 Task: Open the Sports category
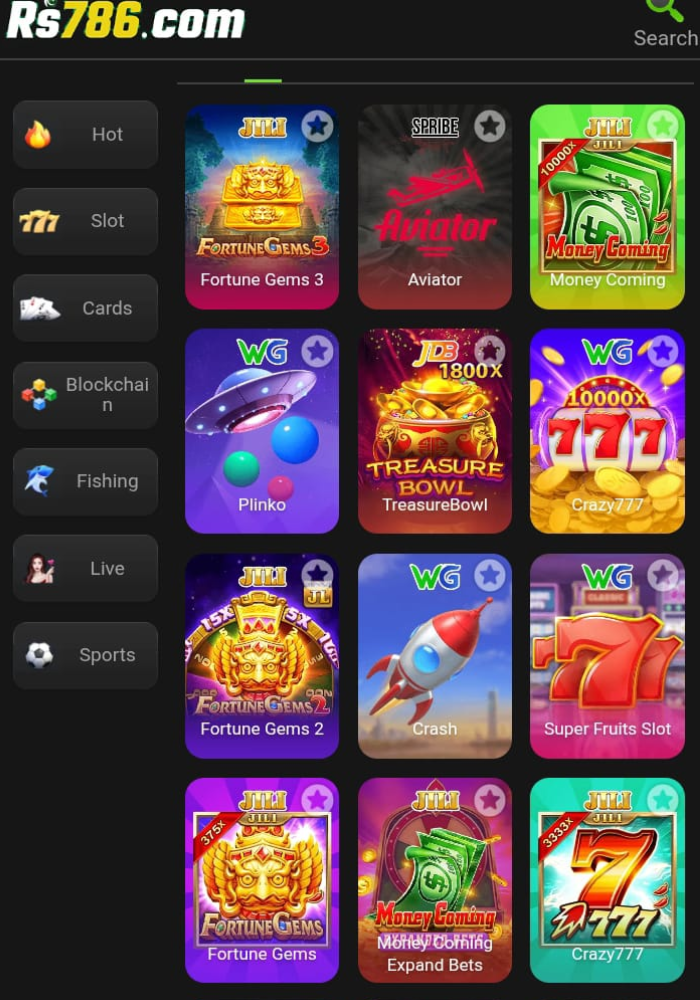pyautogui.click(x=85, y=655)
